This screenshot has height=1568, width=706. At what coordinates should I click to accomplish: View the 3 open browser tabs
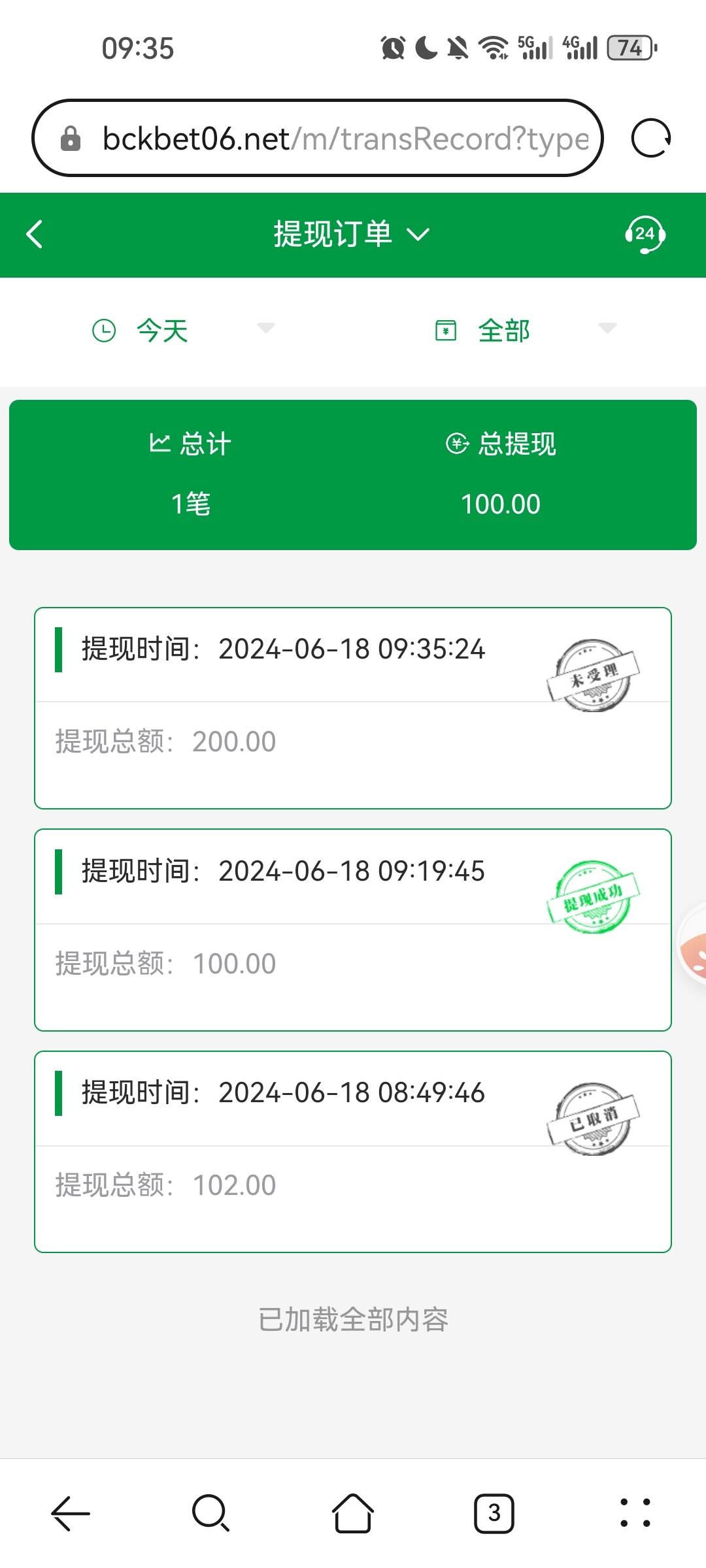point(494,1512)
